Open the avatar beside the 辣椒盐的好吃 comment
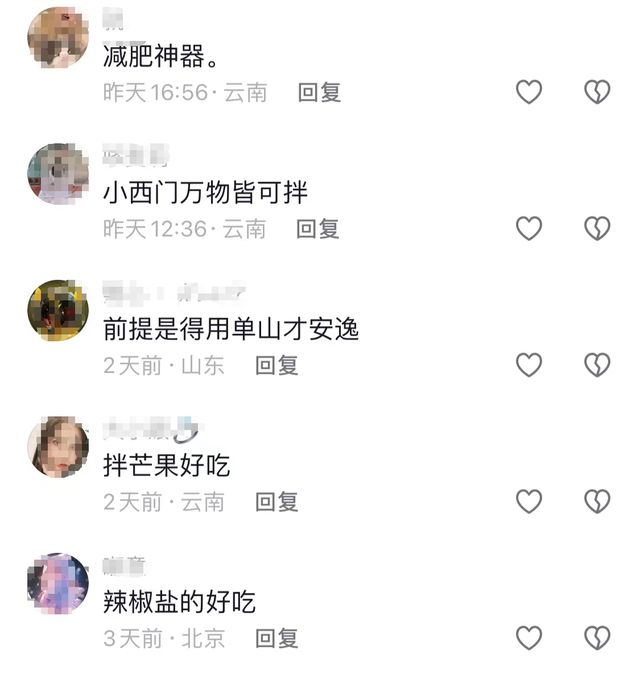Image resolution: width=640 pixels, height=686 pixels. pyautogui.click(x=58, y=583)
